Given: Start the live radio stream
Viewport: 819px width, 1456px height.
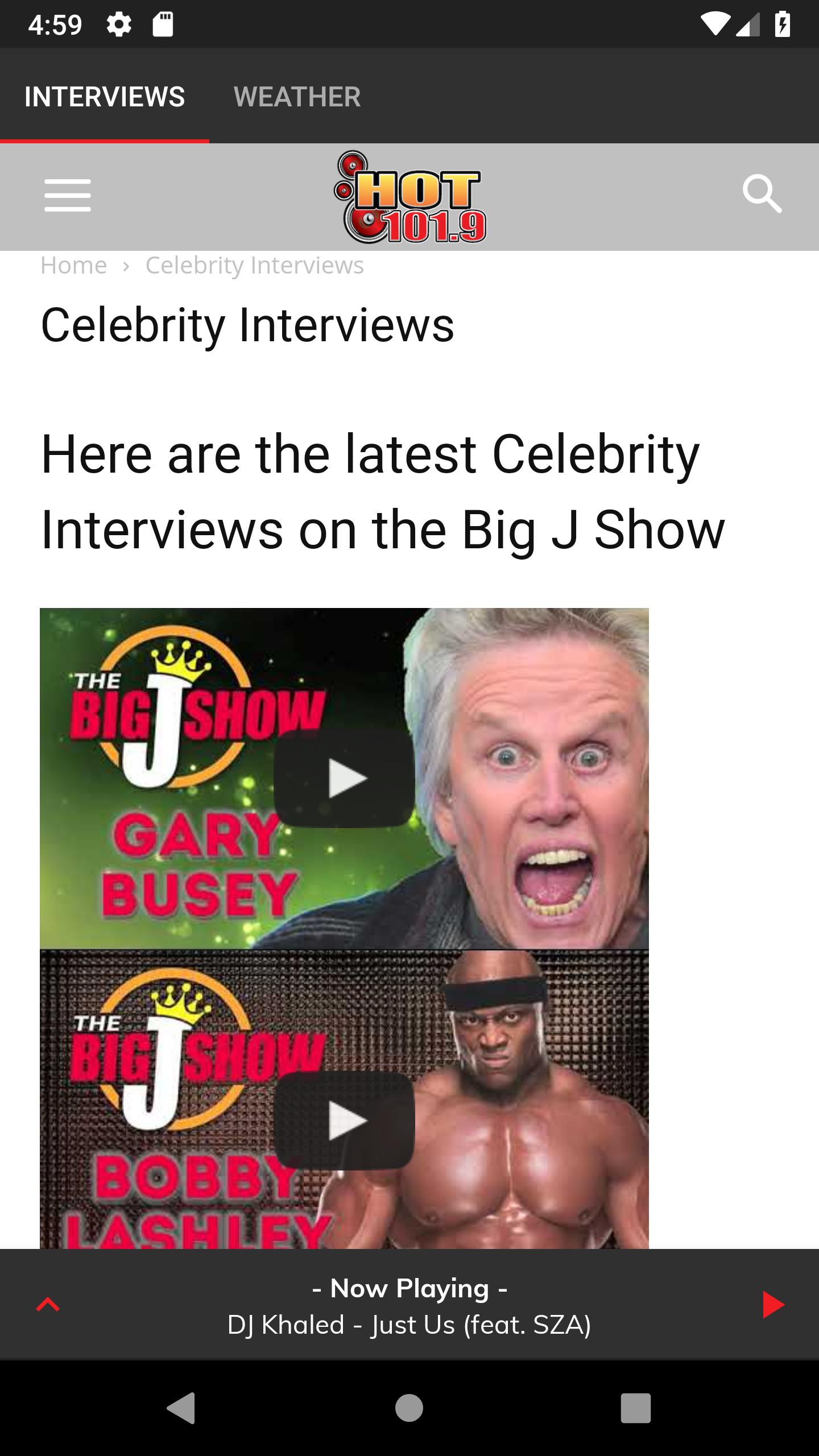Looking at the screenshot, I should pyautogui.click(x=773, y=1304).
